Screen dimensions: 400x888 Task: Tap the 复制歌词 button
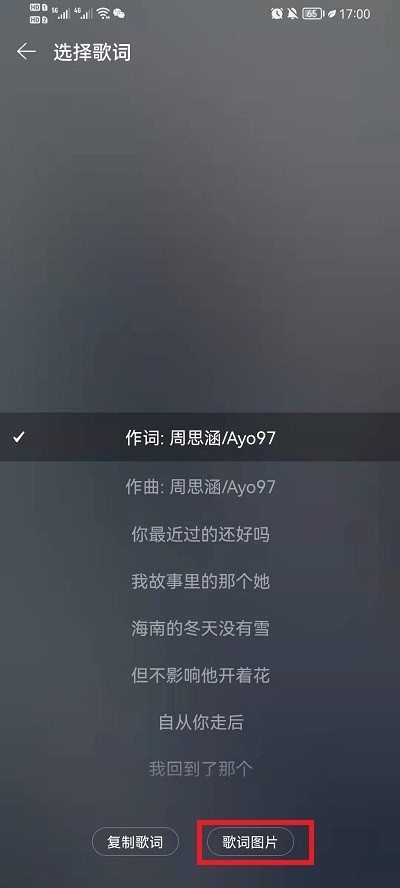pyautogui.click(x=135, y=842)
